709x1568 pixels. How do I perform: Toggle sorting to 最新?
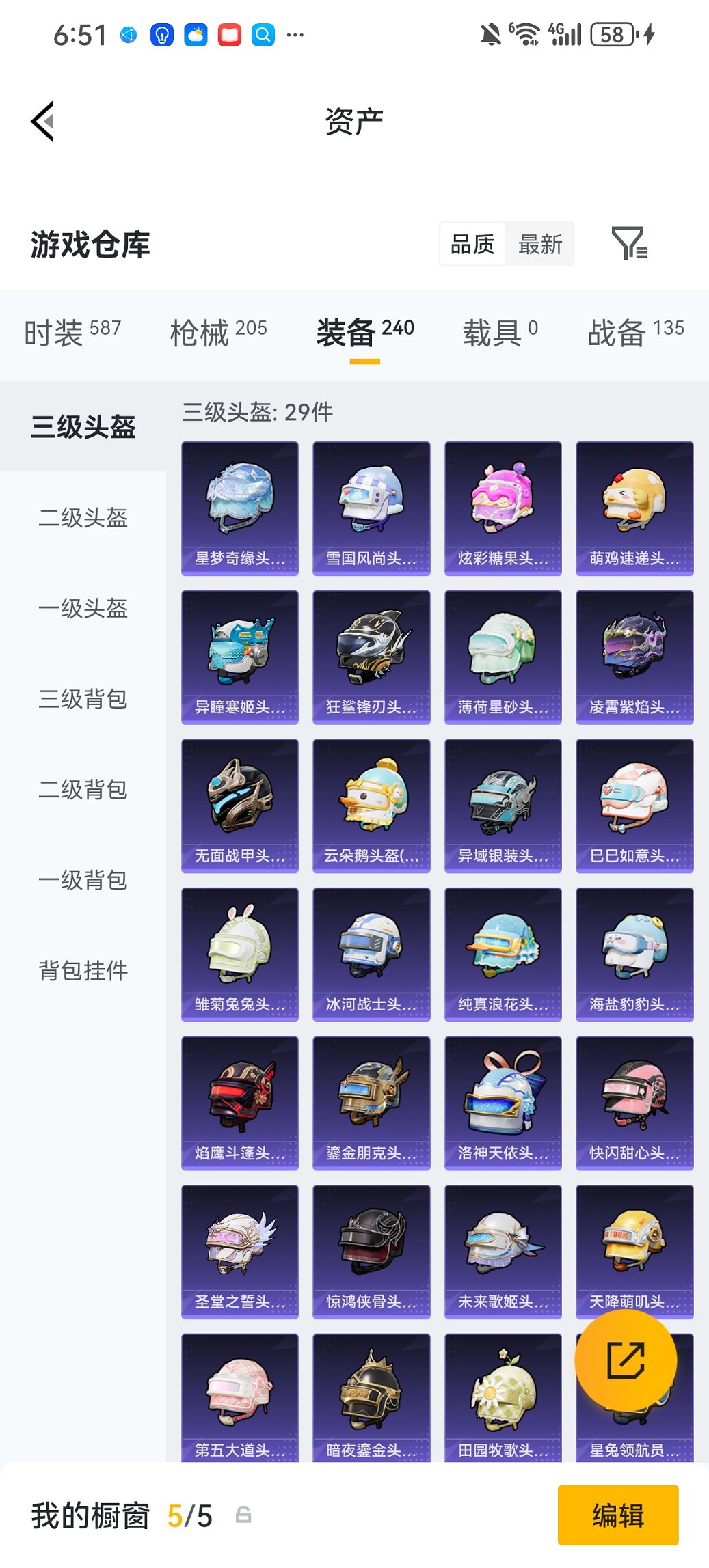click(x=540, y=244)
